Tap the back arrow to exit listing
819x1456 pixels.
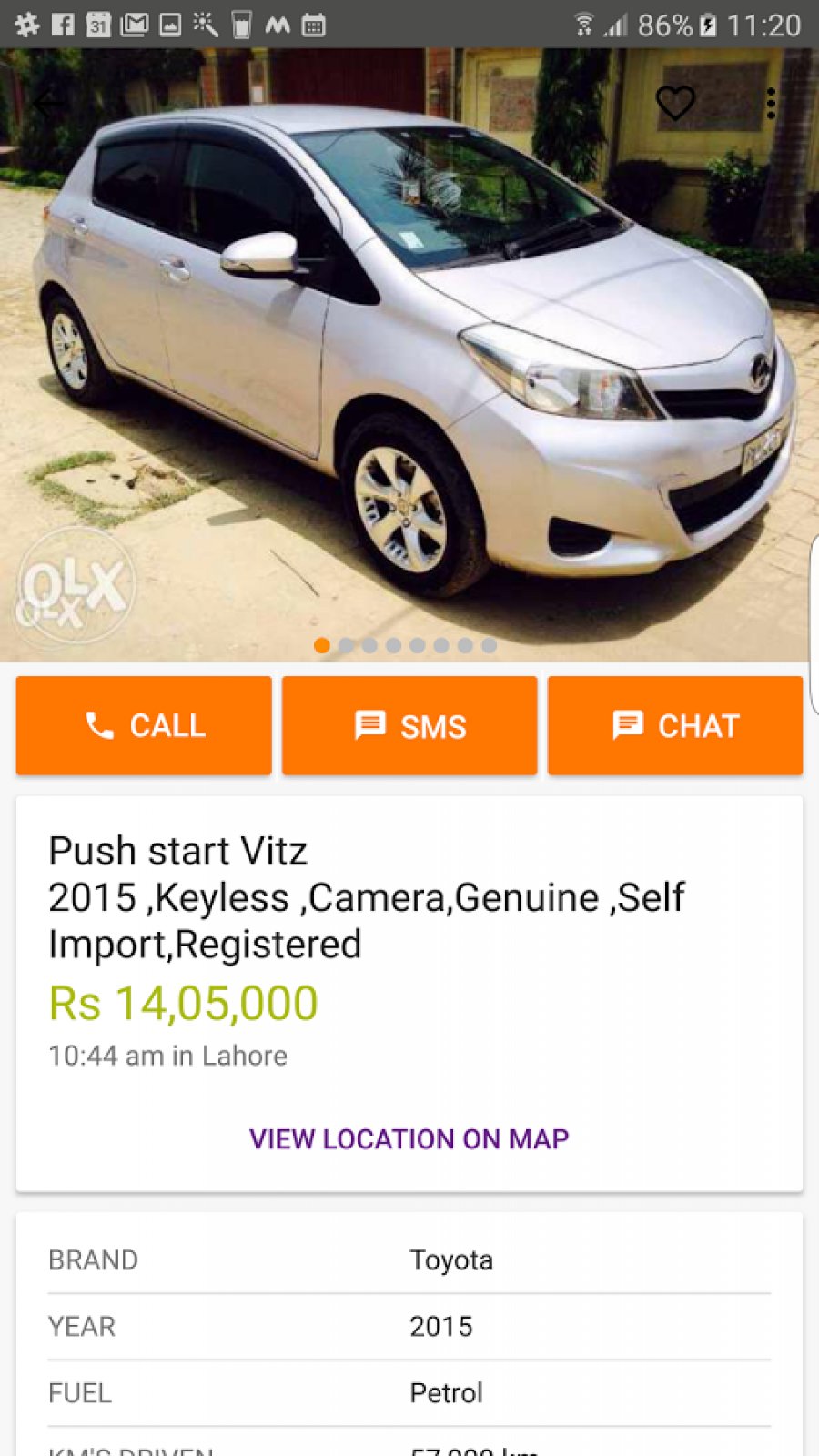coord(47,103)
